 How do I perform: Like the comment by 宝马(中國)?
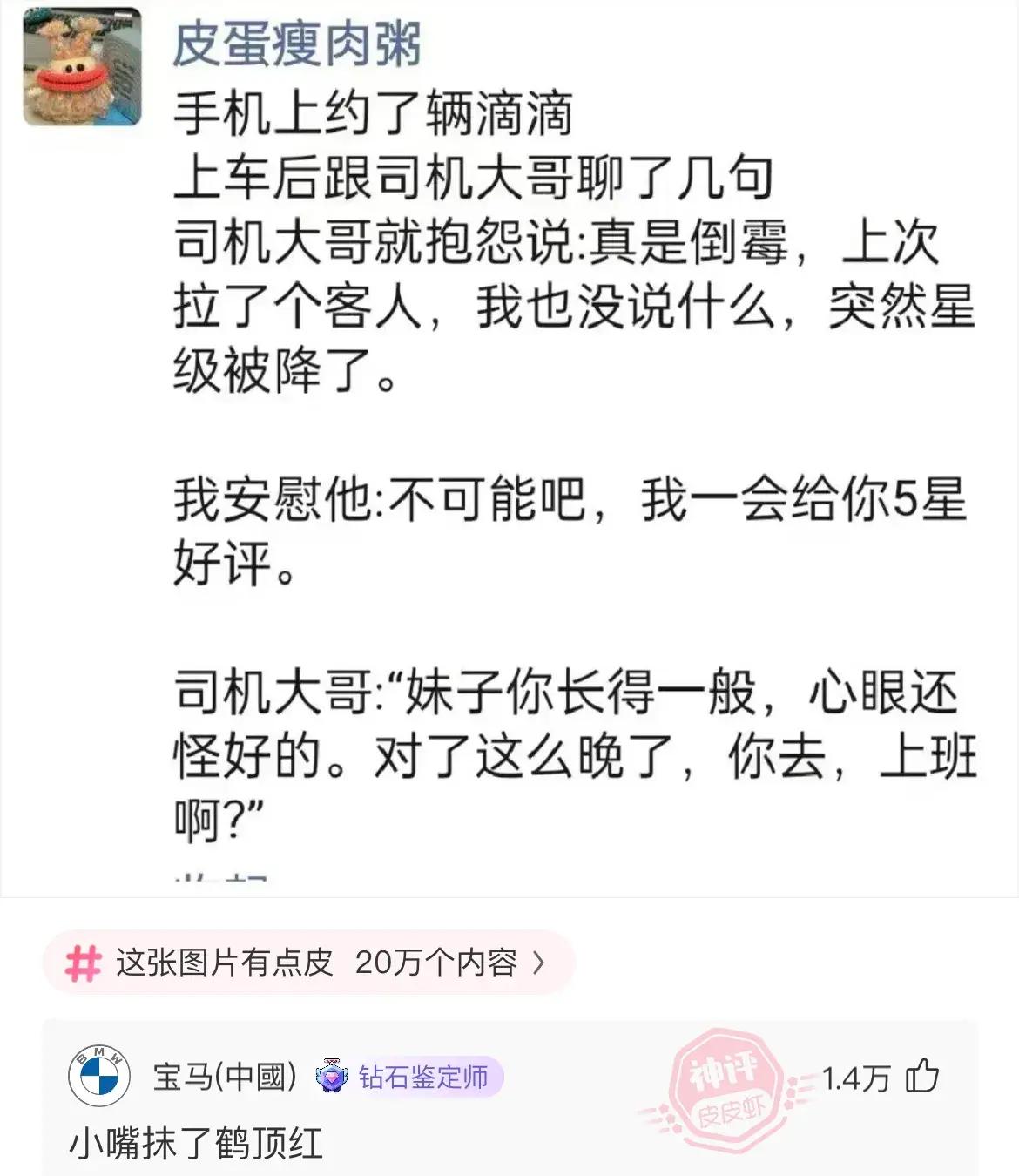(x=922, y=1077)
